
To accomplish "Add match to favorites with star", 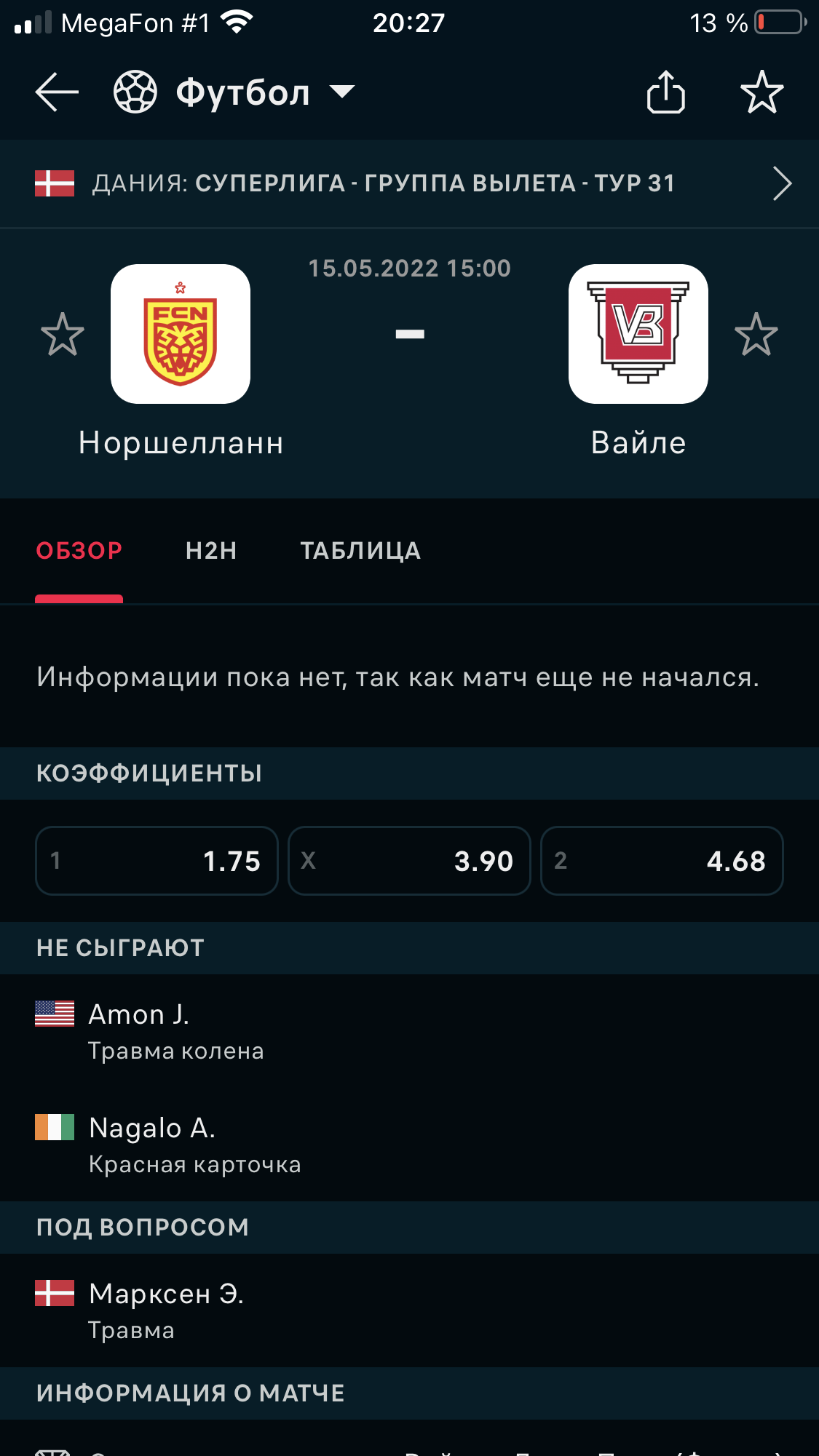I will pyautogui.click(x=761, y=92).
